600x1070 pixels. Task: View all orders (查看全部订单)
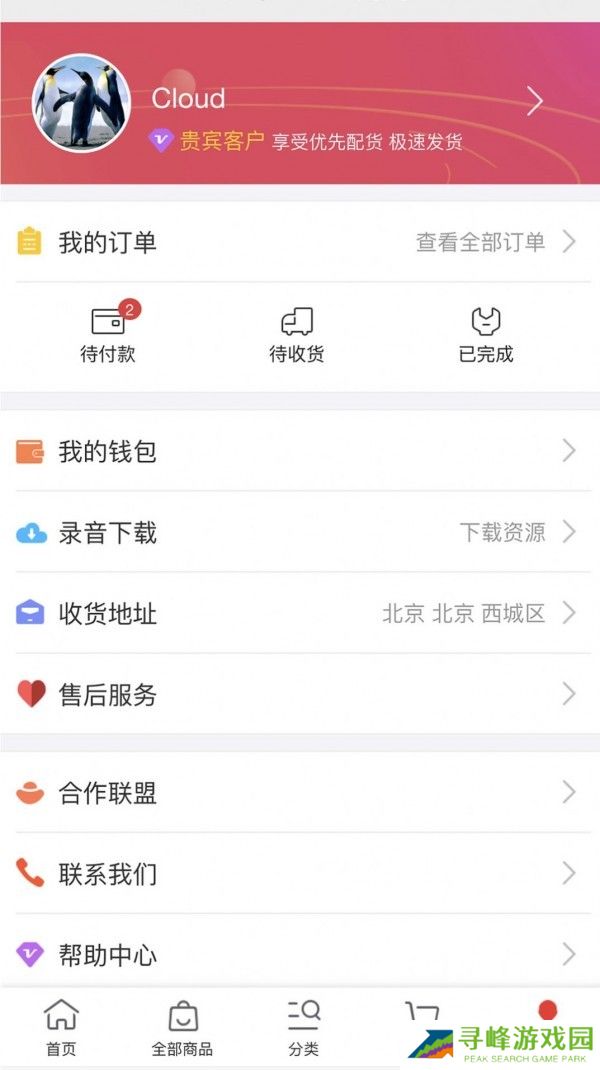pyautogui.click(x=495, y=242)
